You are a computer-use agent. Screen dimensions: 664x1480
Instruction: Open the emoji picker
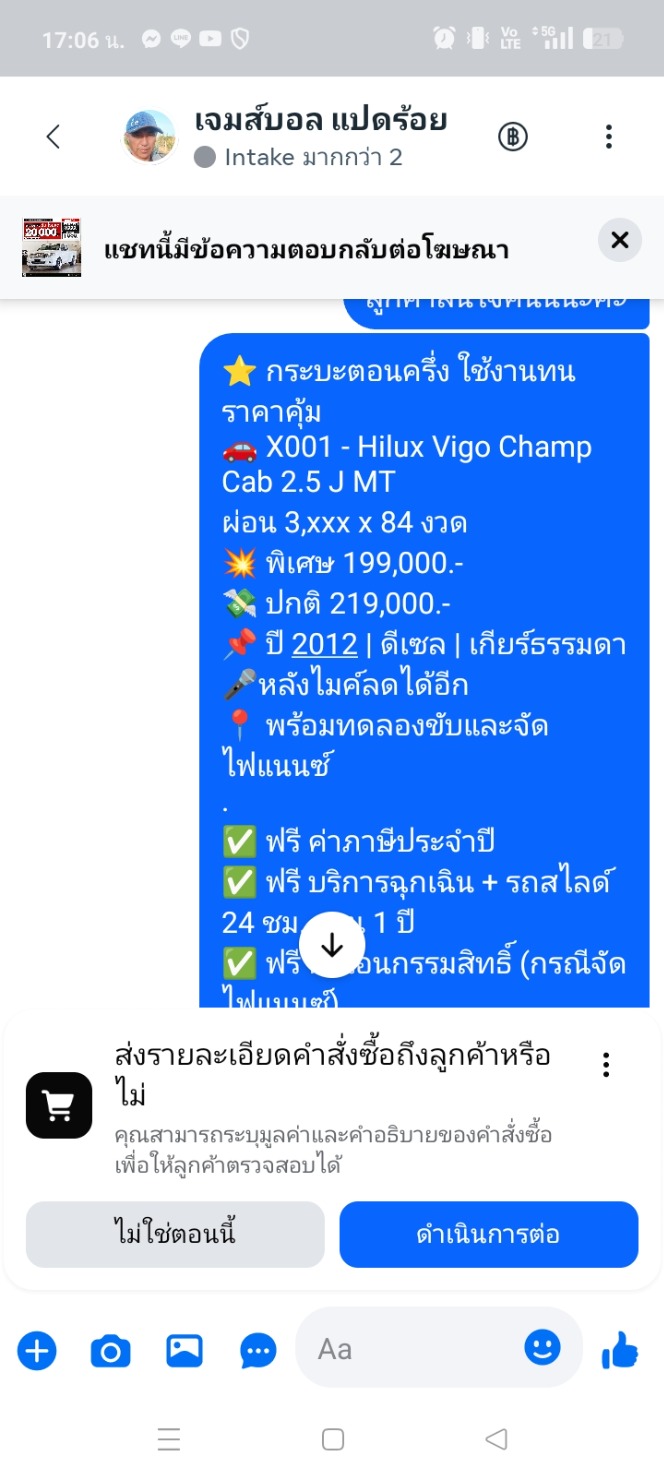click(x=543, y=1347)
